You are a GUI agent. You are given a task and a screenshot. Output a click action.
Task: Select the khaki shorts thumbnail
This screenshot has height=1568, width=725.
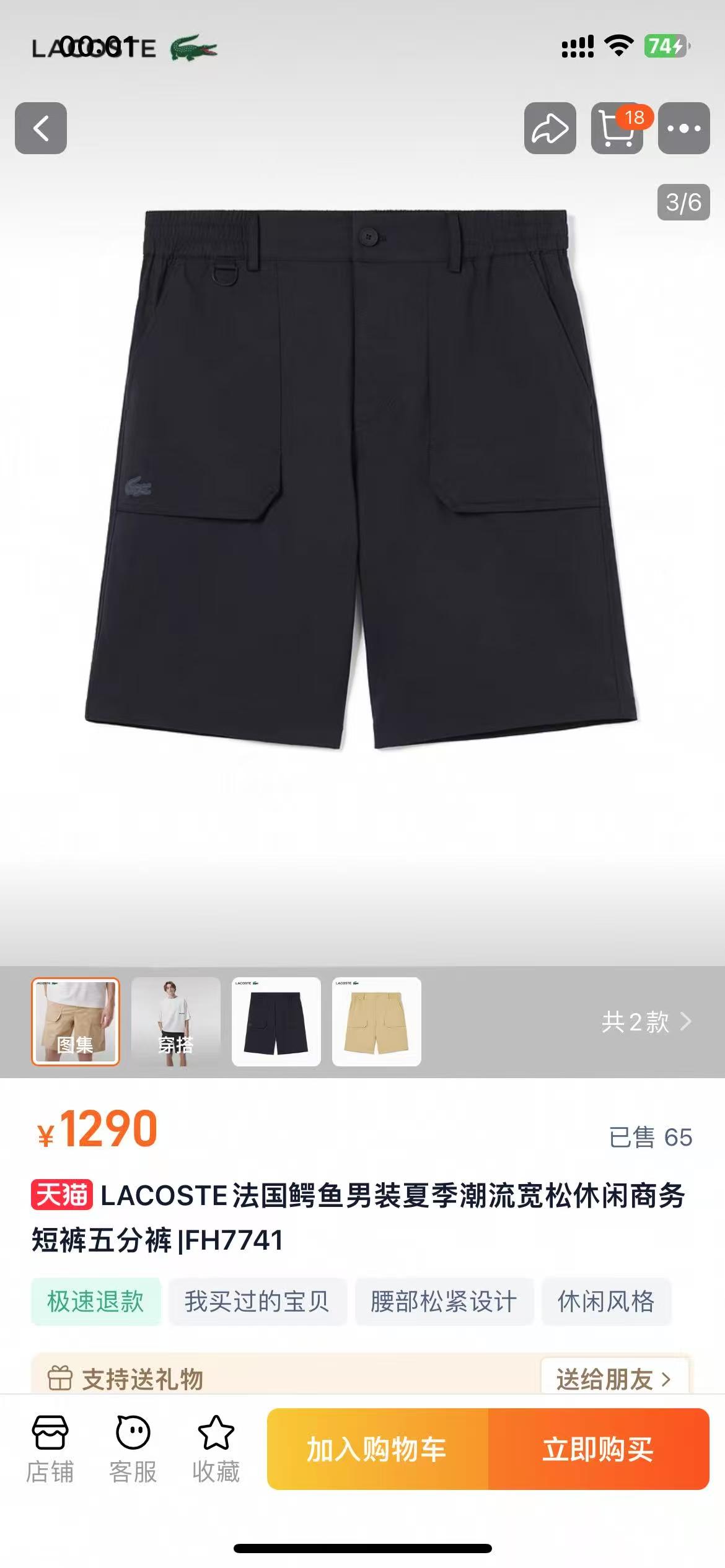coord(377,1021)
